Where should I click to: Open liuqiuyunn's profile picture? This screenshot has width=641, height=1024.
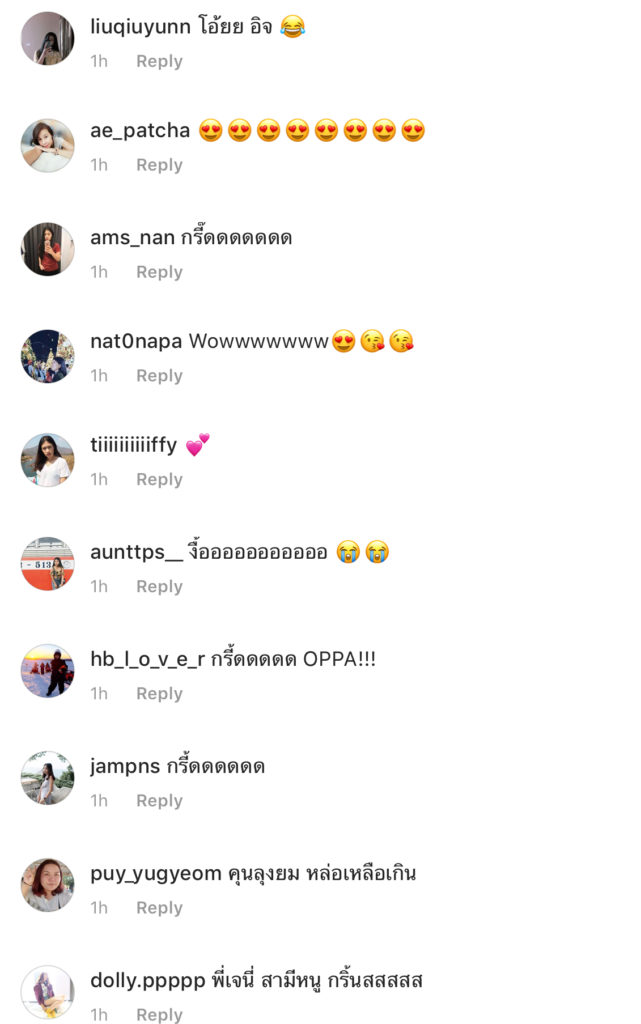click(47, 39)
